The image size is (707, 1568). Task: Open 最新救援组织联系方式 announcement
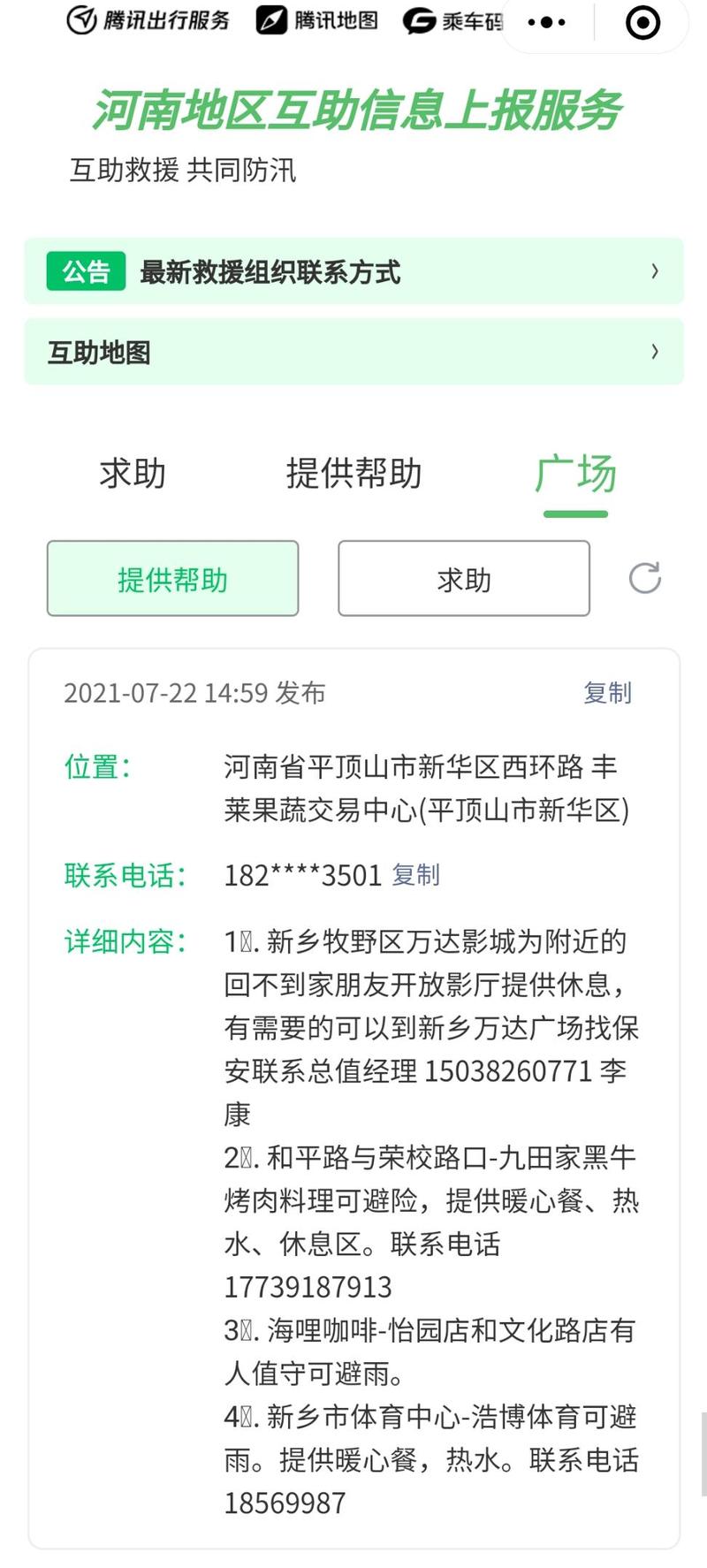click(x=353, y=271)
